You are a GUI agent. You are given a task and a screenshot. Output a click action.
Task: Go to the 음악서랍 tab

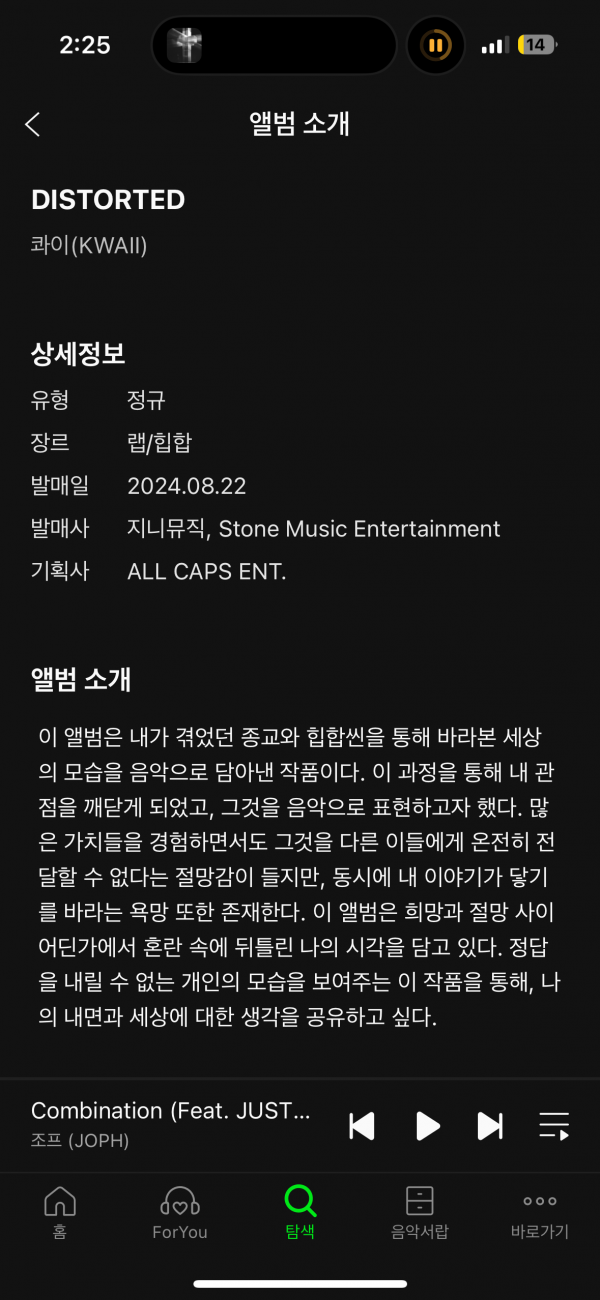[420, 1212]
